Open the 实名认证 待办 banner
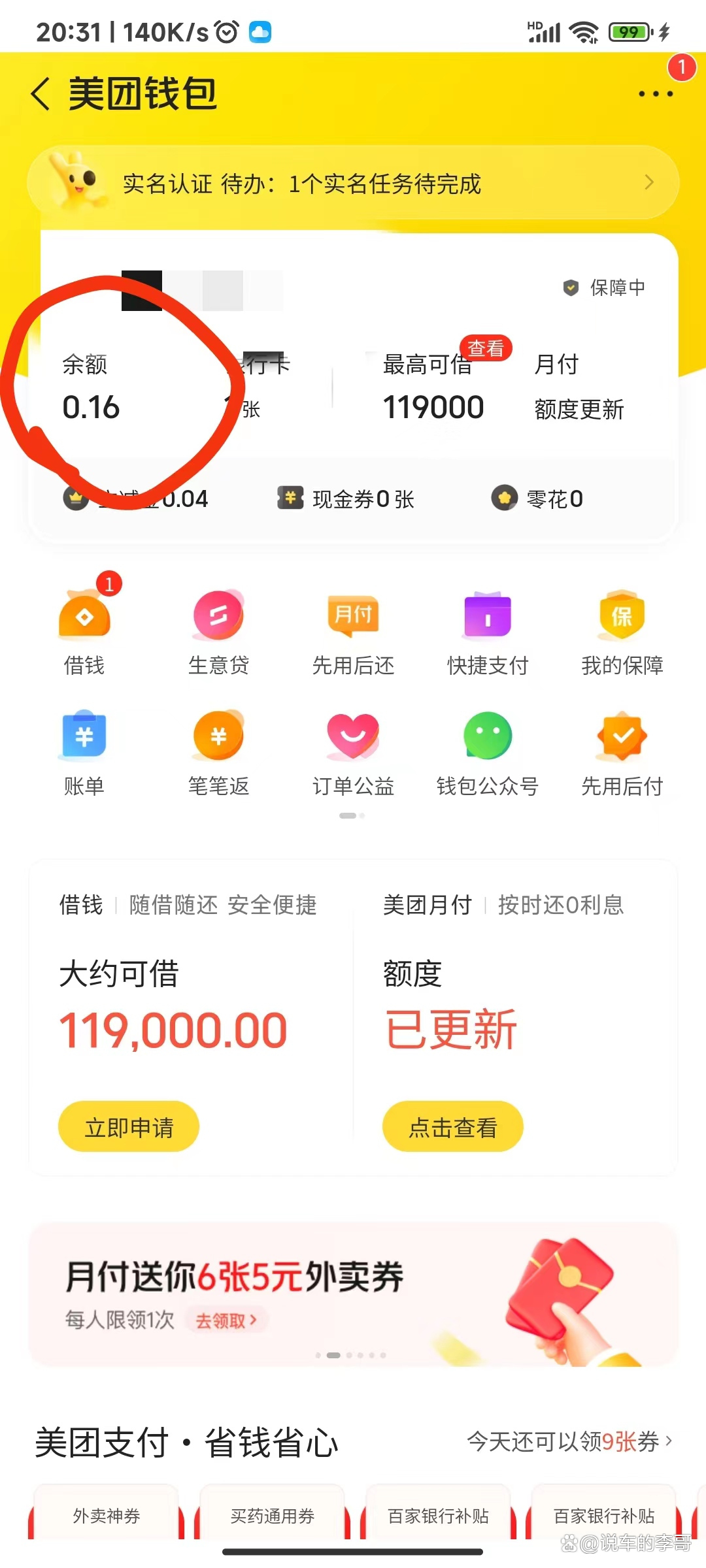The height and width of the screenshot is (1568, 706). 353,183
